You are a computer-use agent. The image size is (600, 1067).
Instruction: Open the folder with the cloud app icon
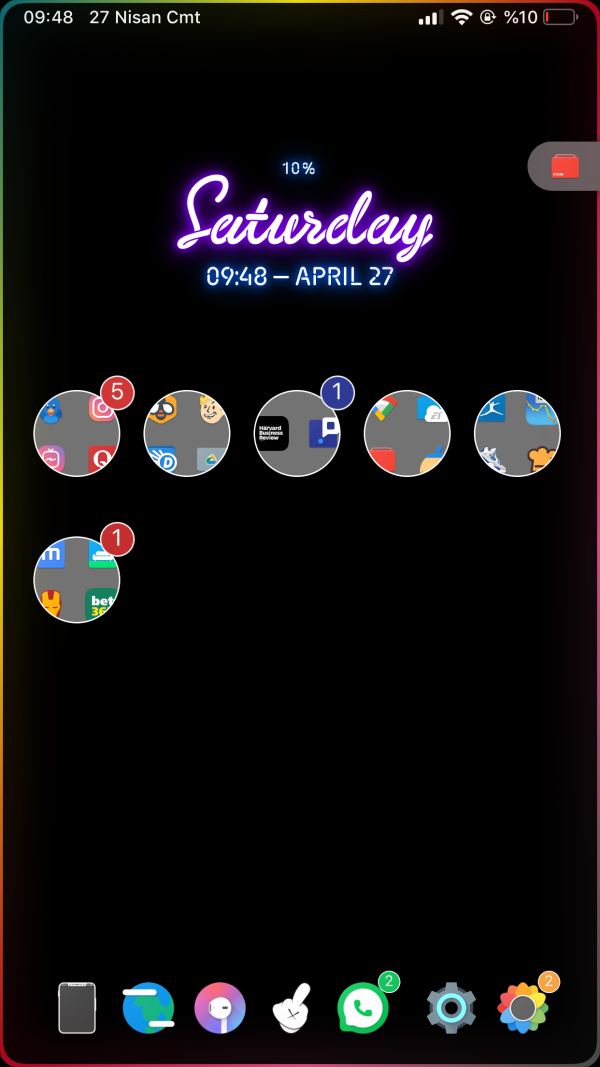click(x=407, y=433)
